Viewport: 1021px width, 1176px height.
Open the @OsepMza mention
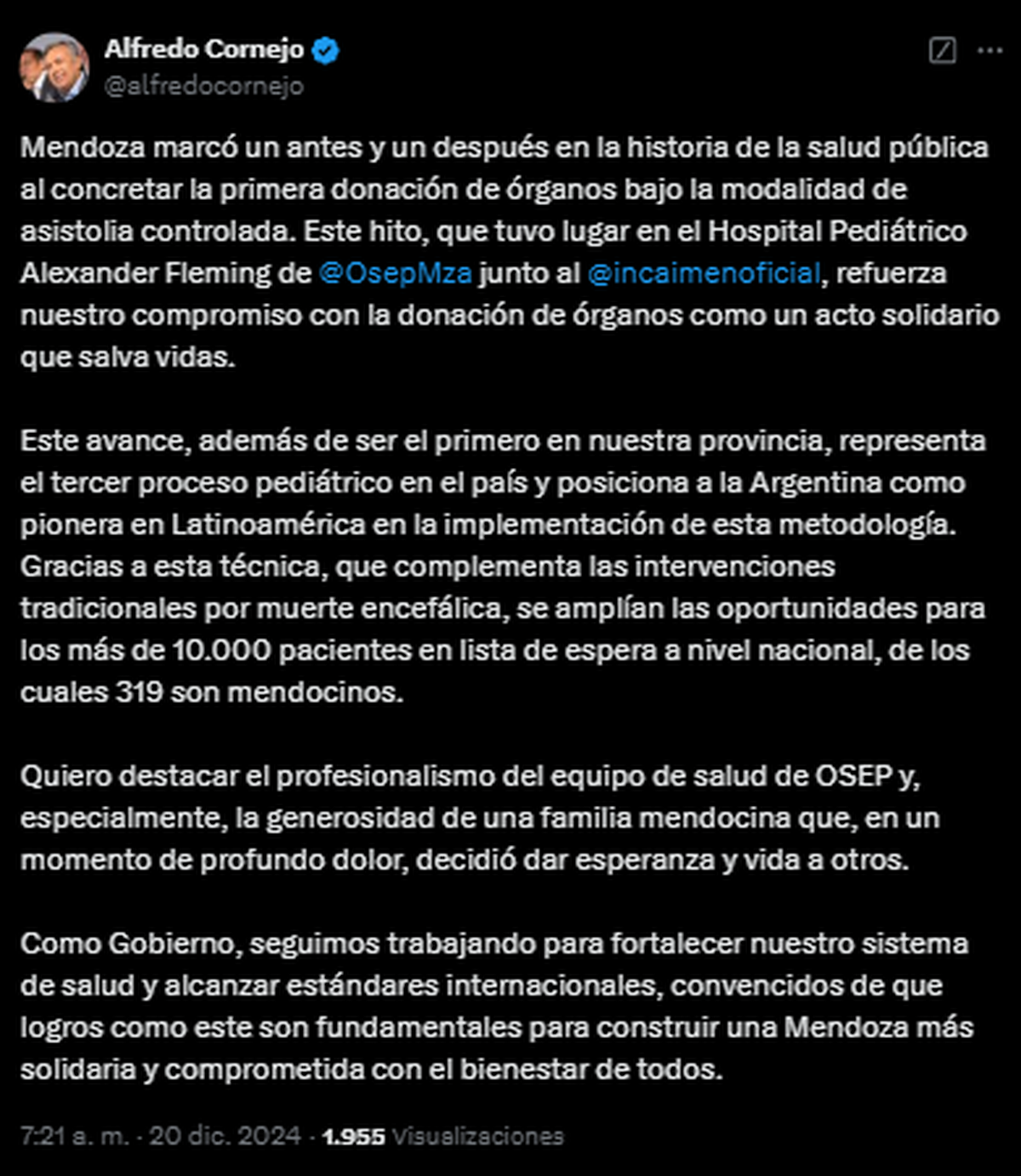point(395,273)
